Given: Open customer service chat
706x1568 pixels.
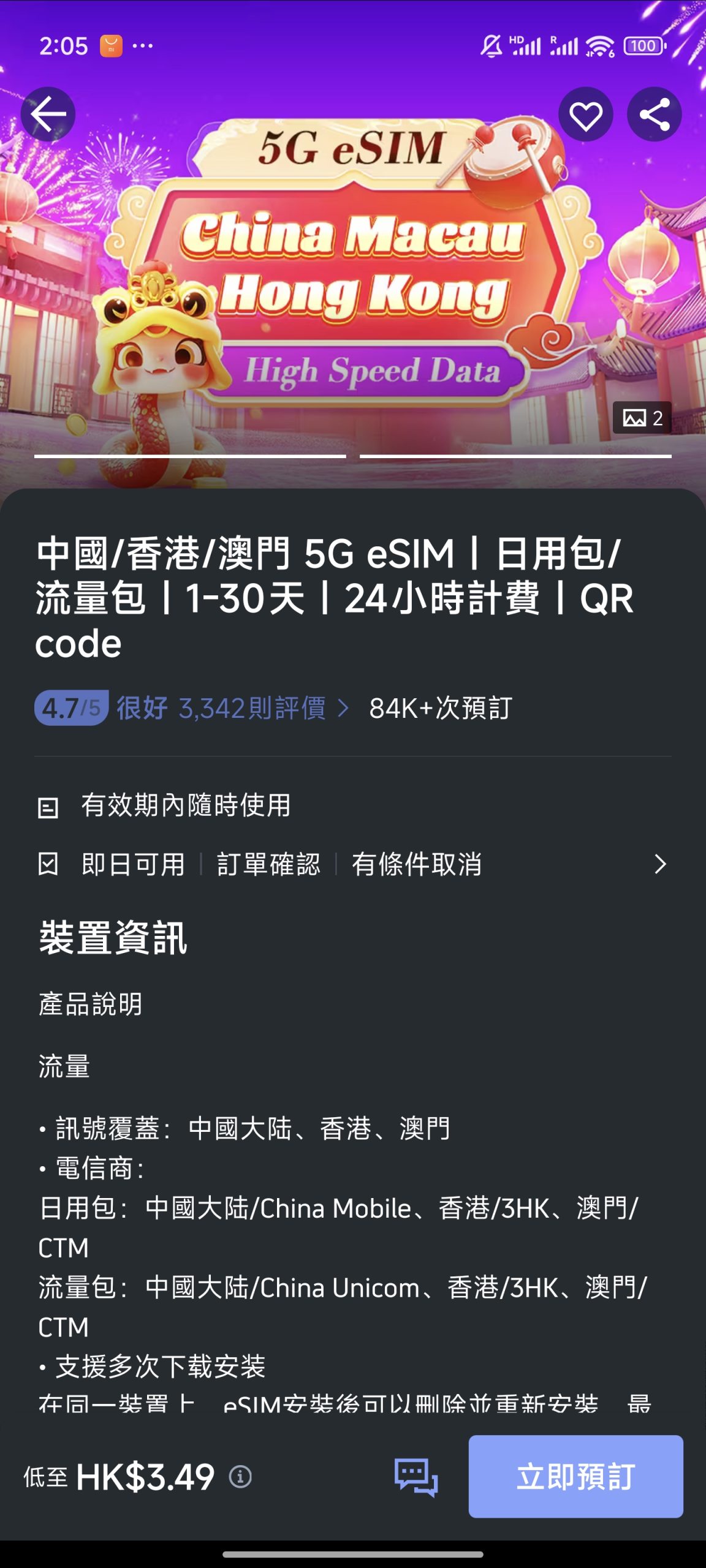Looking at the screenshot, I should pos(416,1477).
